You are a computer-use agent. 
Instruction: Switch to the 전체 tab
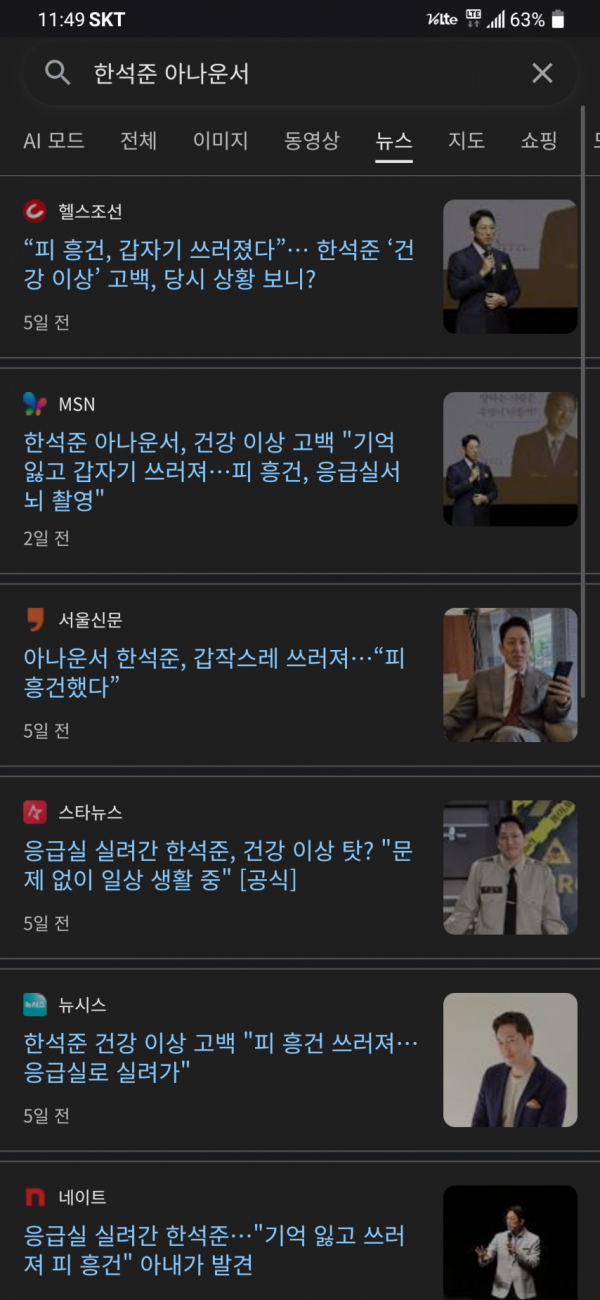[139, 141]
